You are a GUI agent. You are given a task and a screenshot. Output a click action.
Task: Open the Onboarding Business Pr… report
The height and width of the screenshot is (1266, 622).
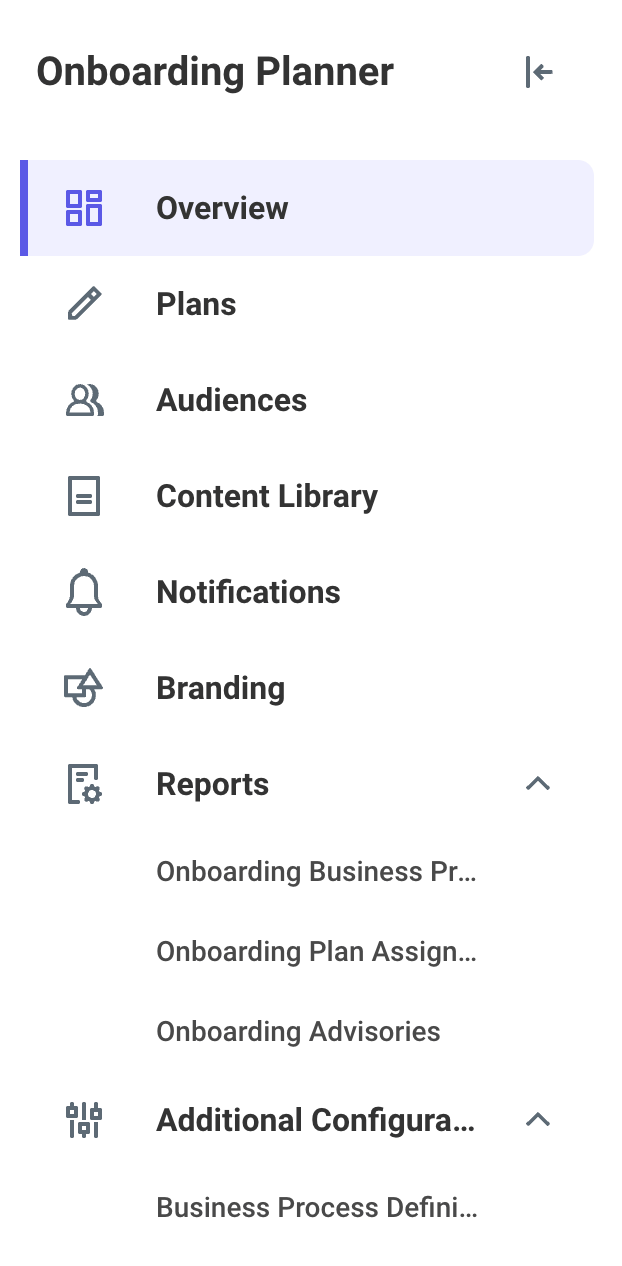pyautogui.click(x=316, y=872)
